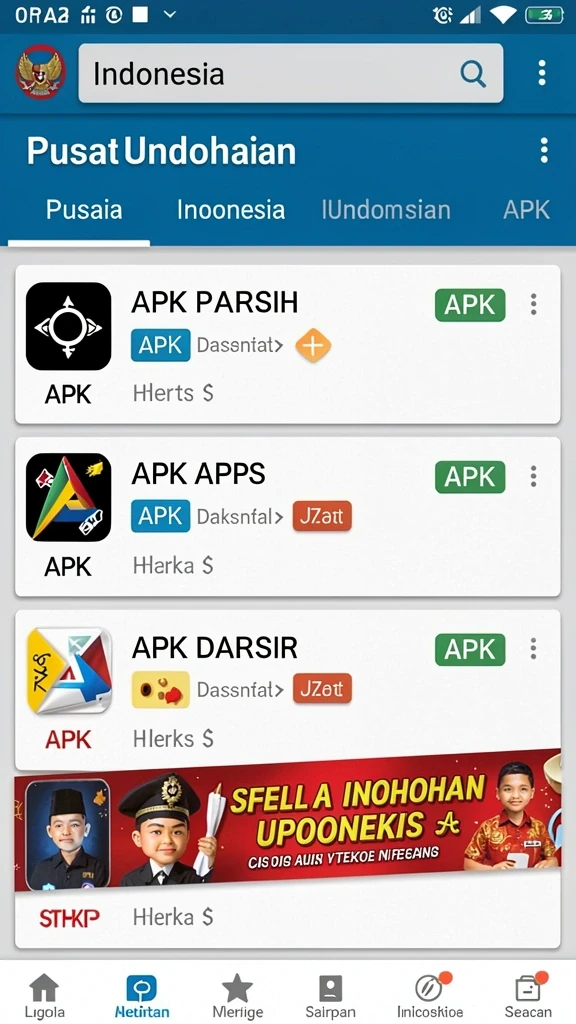This screenshot has width=576, height=1024.
Task: Open the Pusat Undohaian overflow menu
Action: point(543,150)
